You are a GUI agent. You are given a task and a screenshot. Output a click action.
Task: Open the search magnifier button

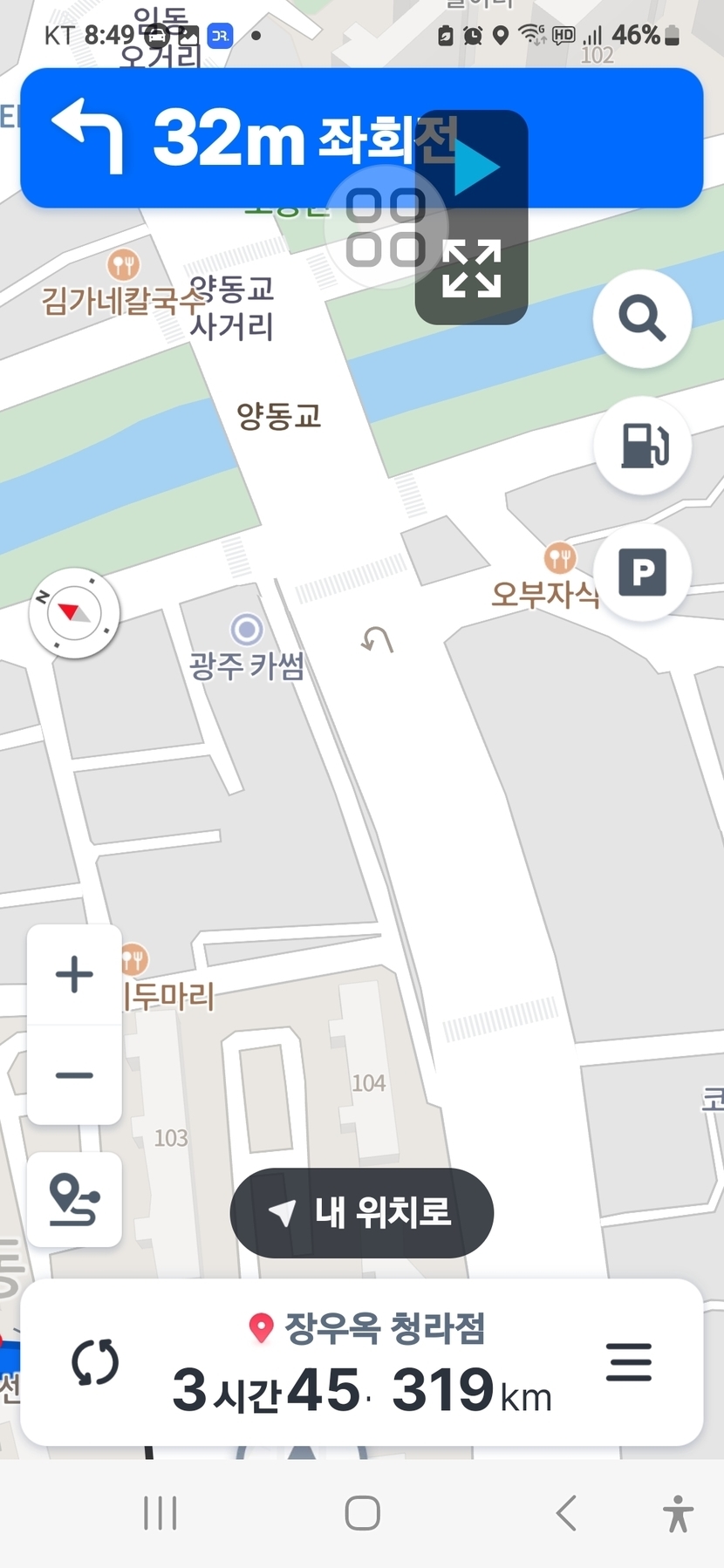pyautogui.click(x=642, y=318)
